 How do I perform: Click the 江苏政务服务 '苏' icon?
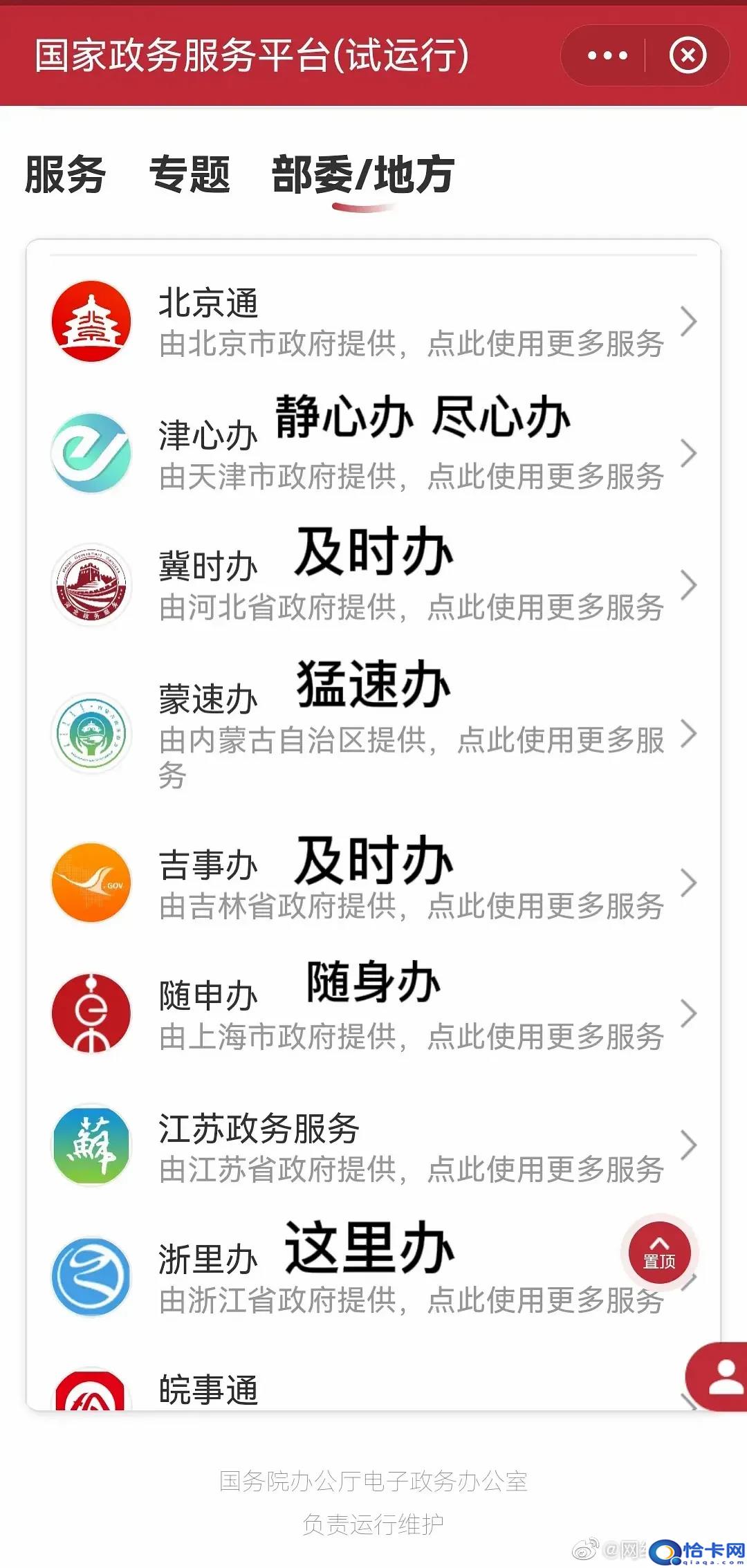click(90, 1145)
